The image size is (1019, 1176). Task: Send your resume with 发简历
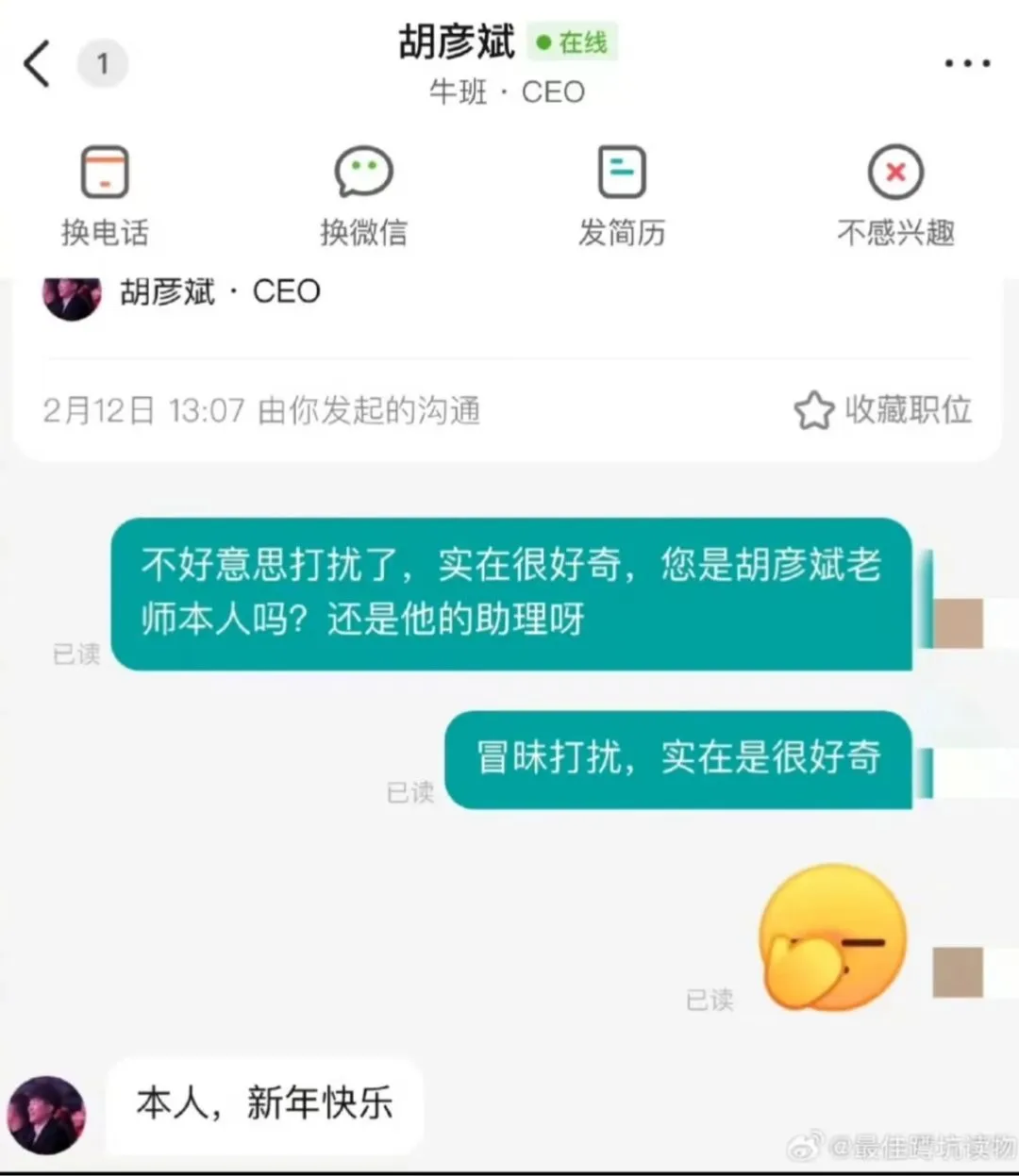click(622, 195)
